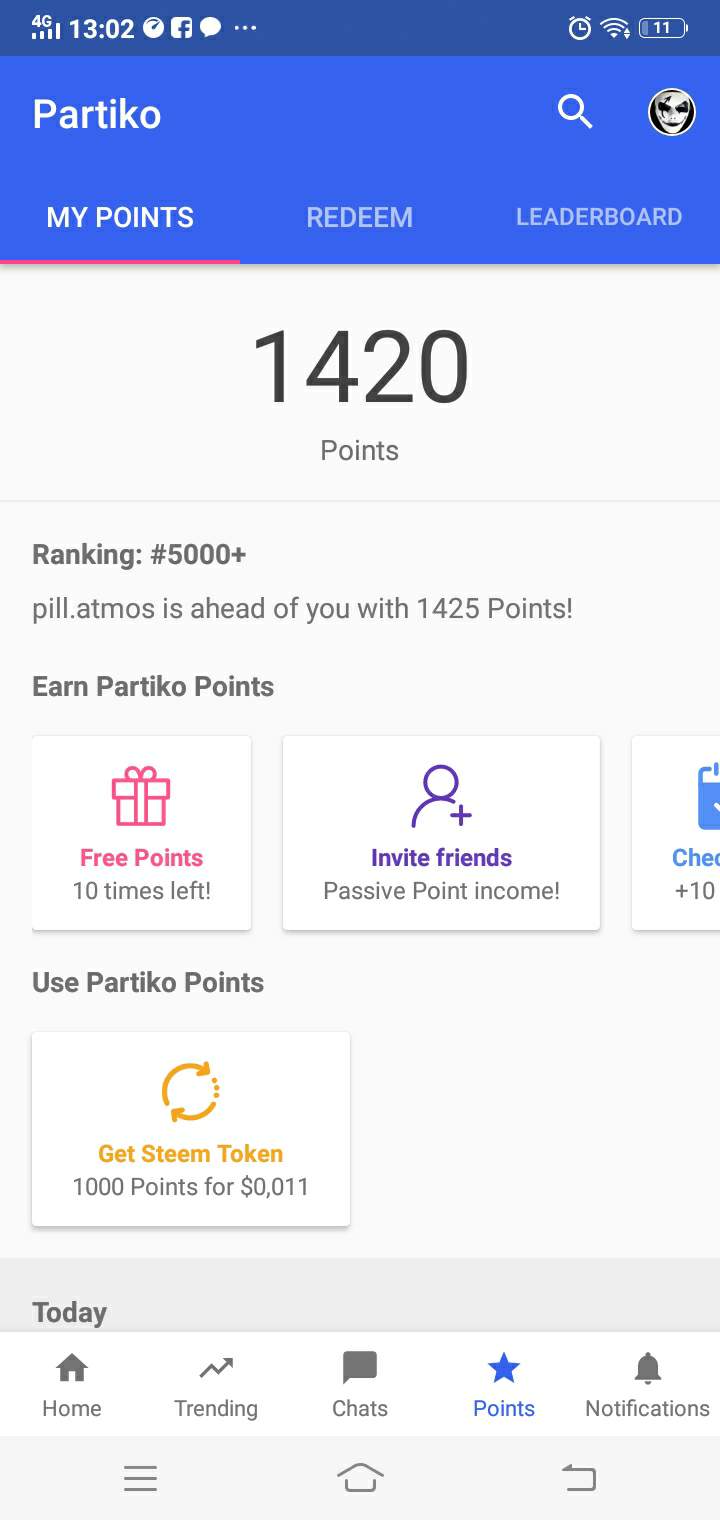Go to the Home tab
The width and height of the screenshot is (720, 1520).
(72, 1385)
